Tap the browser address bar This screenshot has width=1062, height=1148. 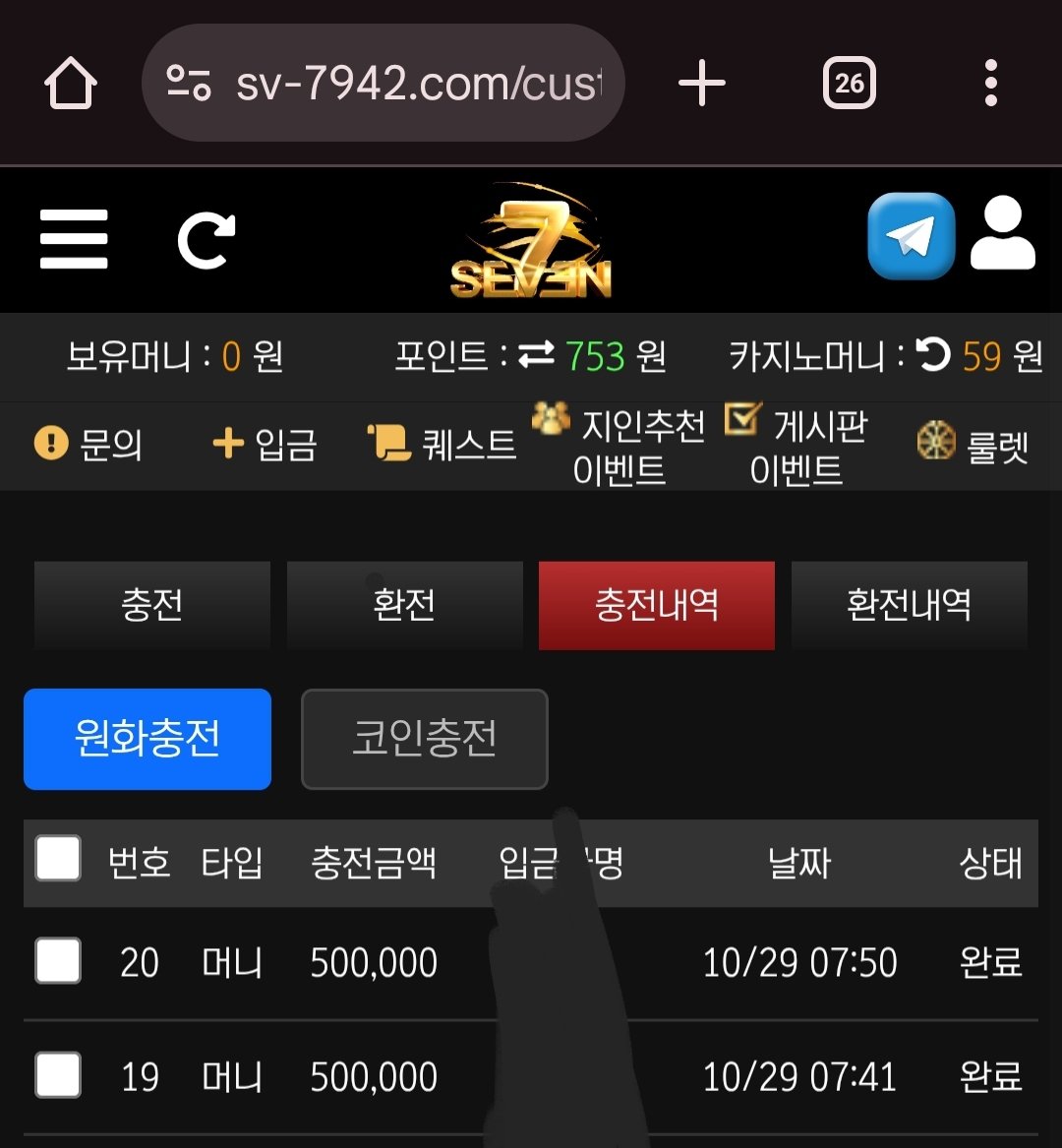pyautogui.click(x=383, y=84)
